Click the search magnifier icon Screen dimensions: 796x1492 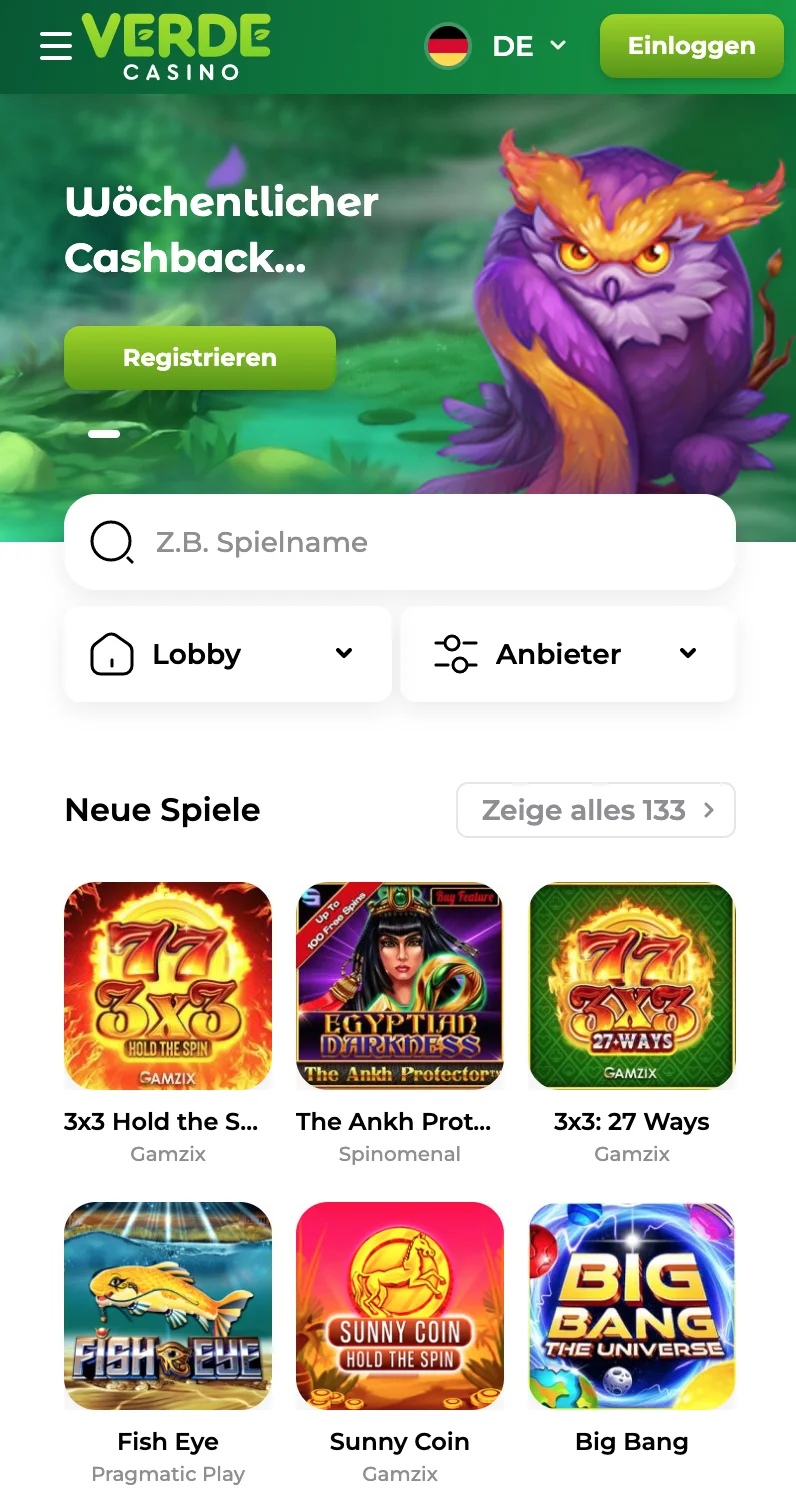tap(111, 541)
